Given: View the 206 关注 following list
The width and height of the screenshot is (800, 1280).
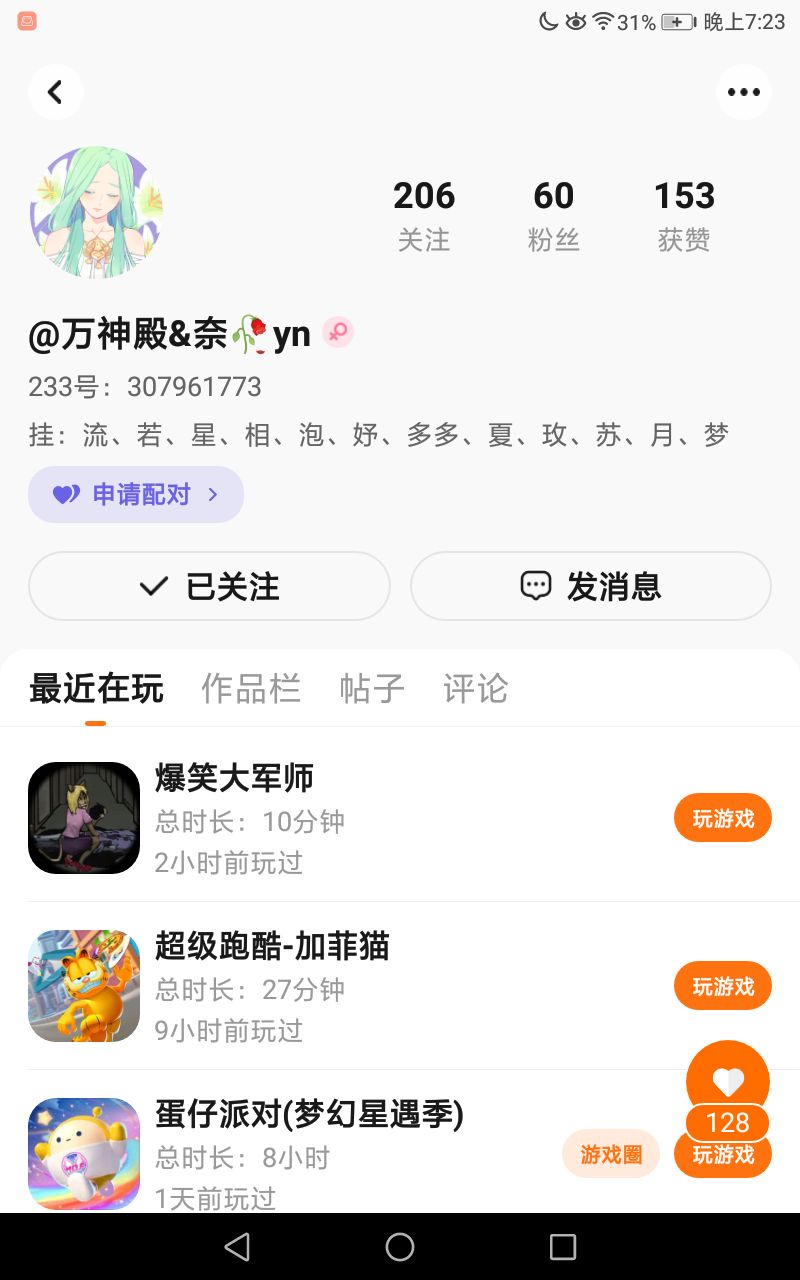Looking at the screenshot, I should point(424,214).
